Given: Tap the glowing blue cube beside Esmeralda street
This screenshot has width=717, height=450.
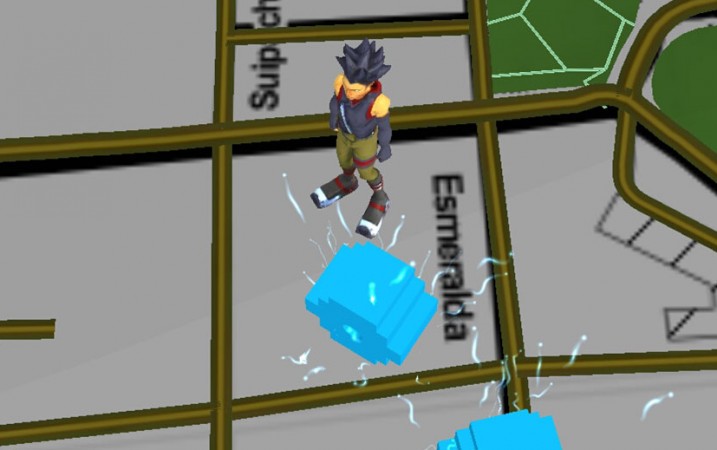Looking at the screenshot, I should point(371,303).
